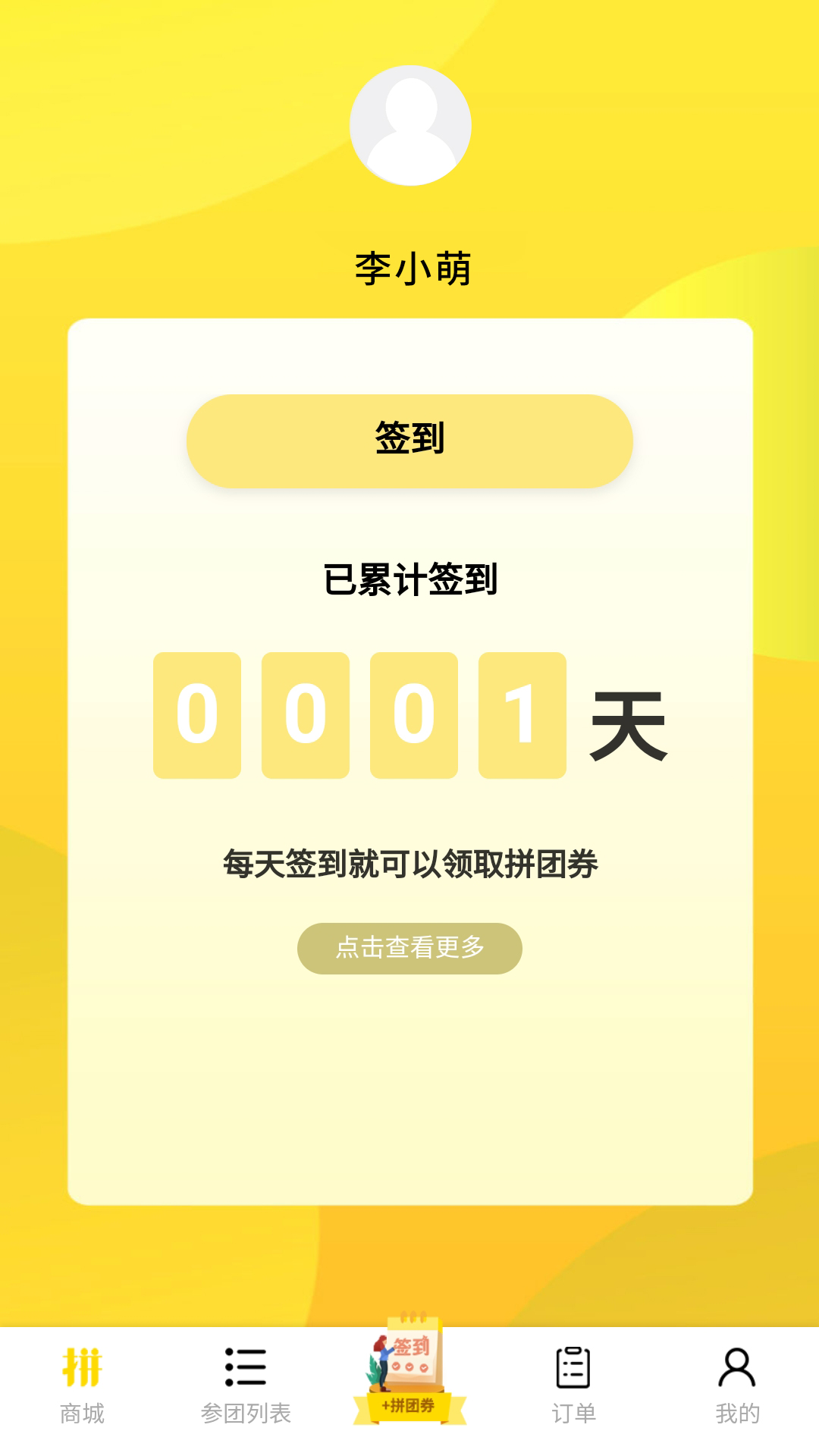Screen dimensions: 819x1456
Task: Open the 我的 profile tab
Action: click(737, 1385)
